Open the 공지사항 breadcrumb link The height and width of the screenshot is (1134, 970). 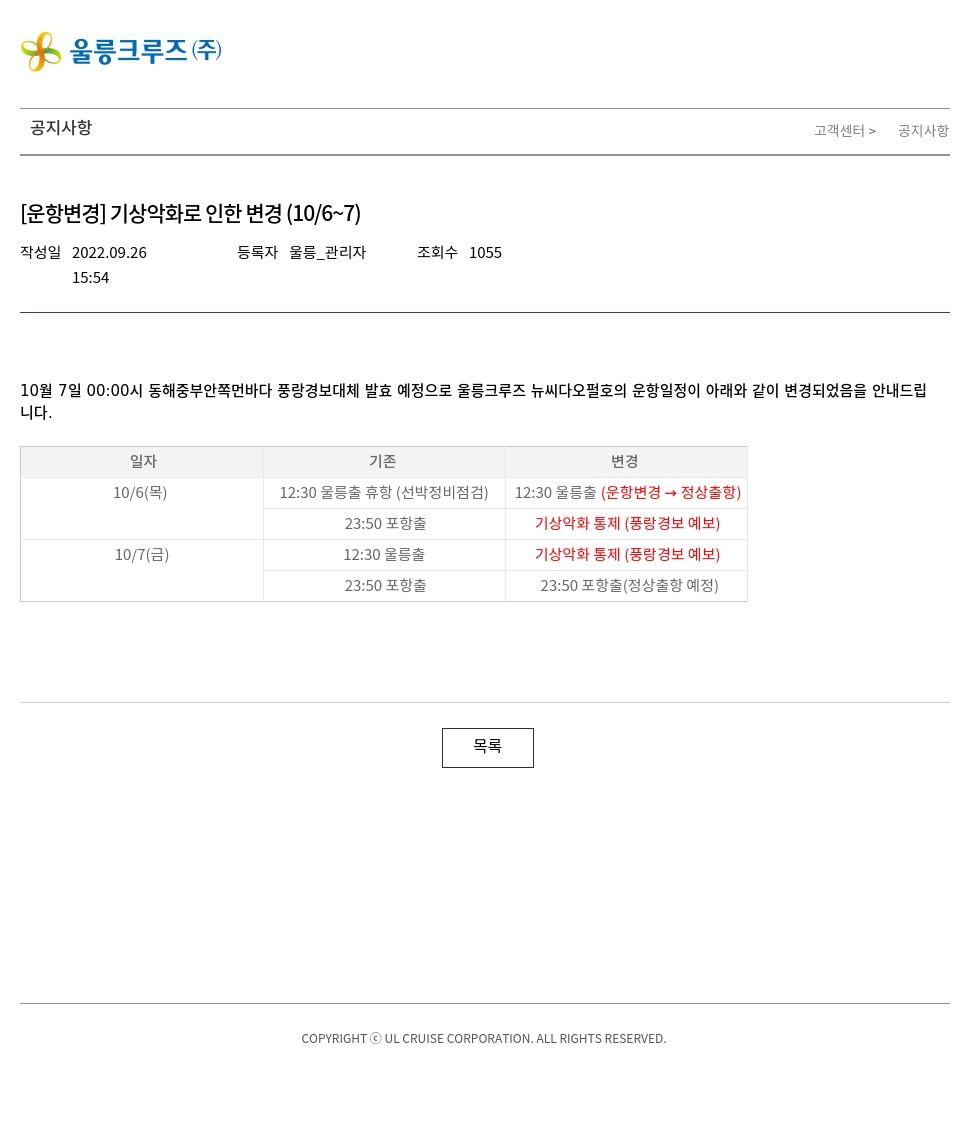click(x=922, y=131)
